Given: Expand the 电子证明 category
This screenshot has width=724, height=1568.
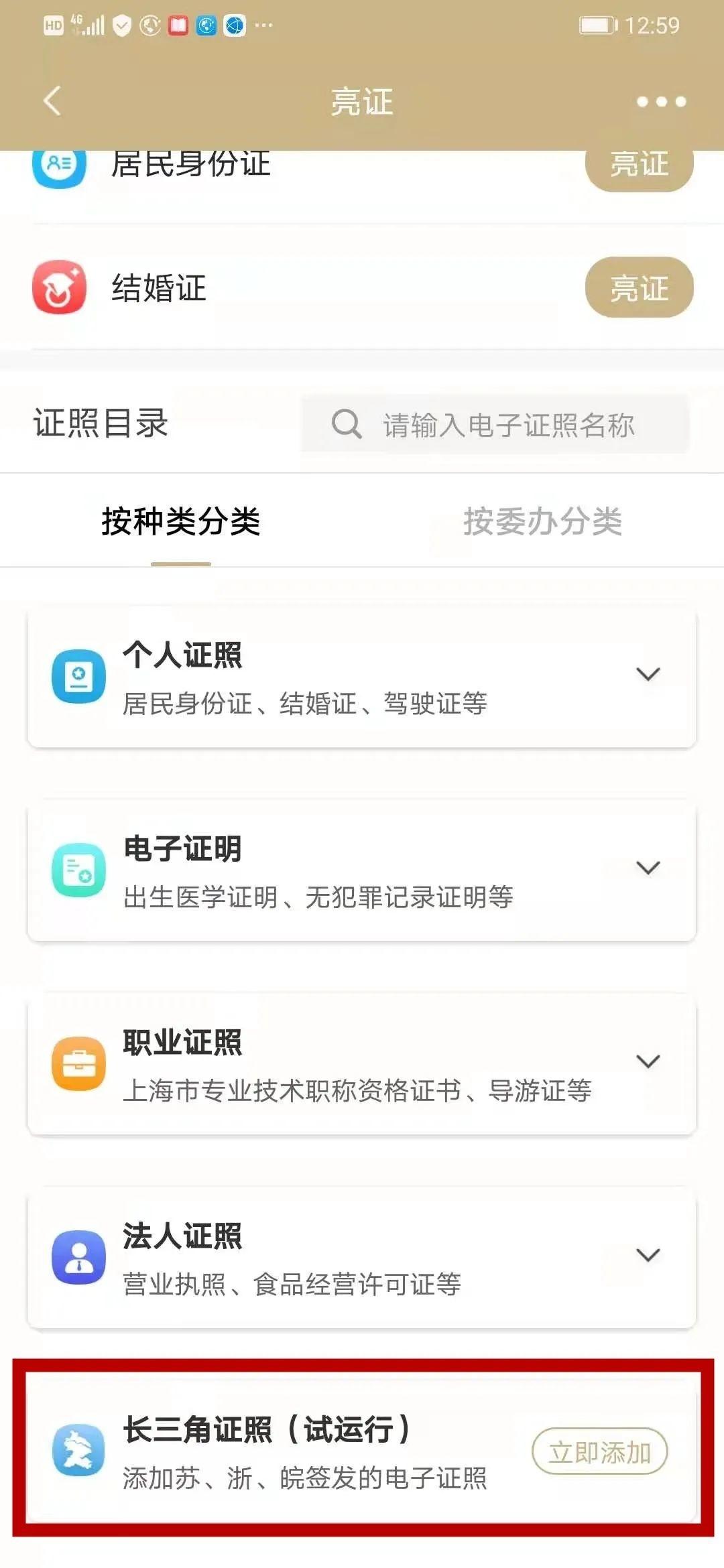Looking at the screenshot, I should [x=648, y=868].
